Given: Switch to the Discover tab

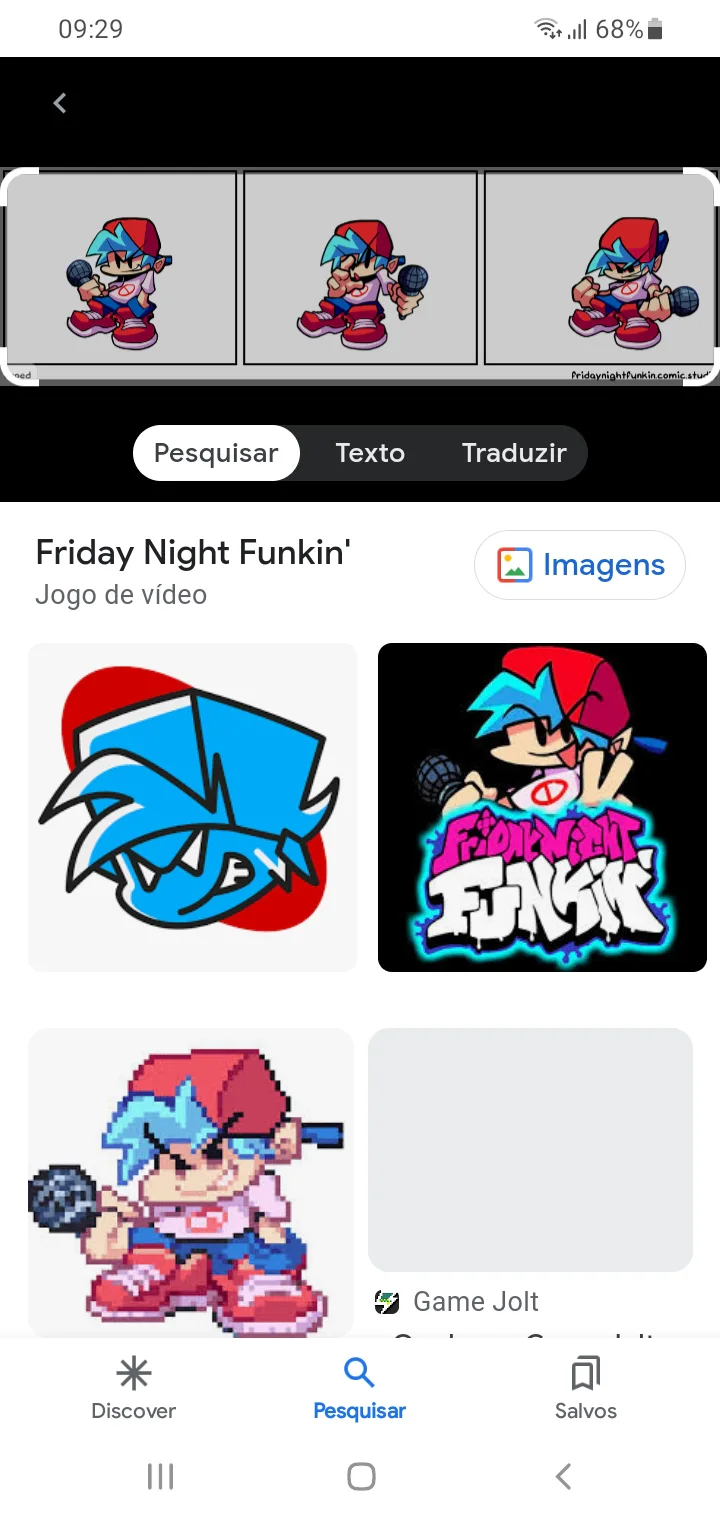Looking at the screenshot, I should (x=133, y=1389).
